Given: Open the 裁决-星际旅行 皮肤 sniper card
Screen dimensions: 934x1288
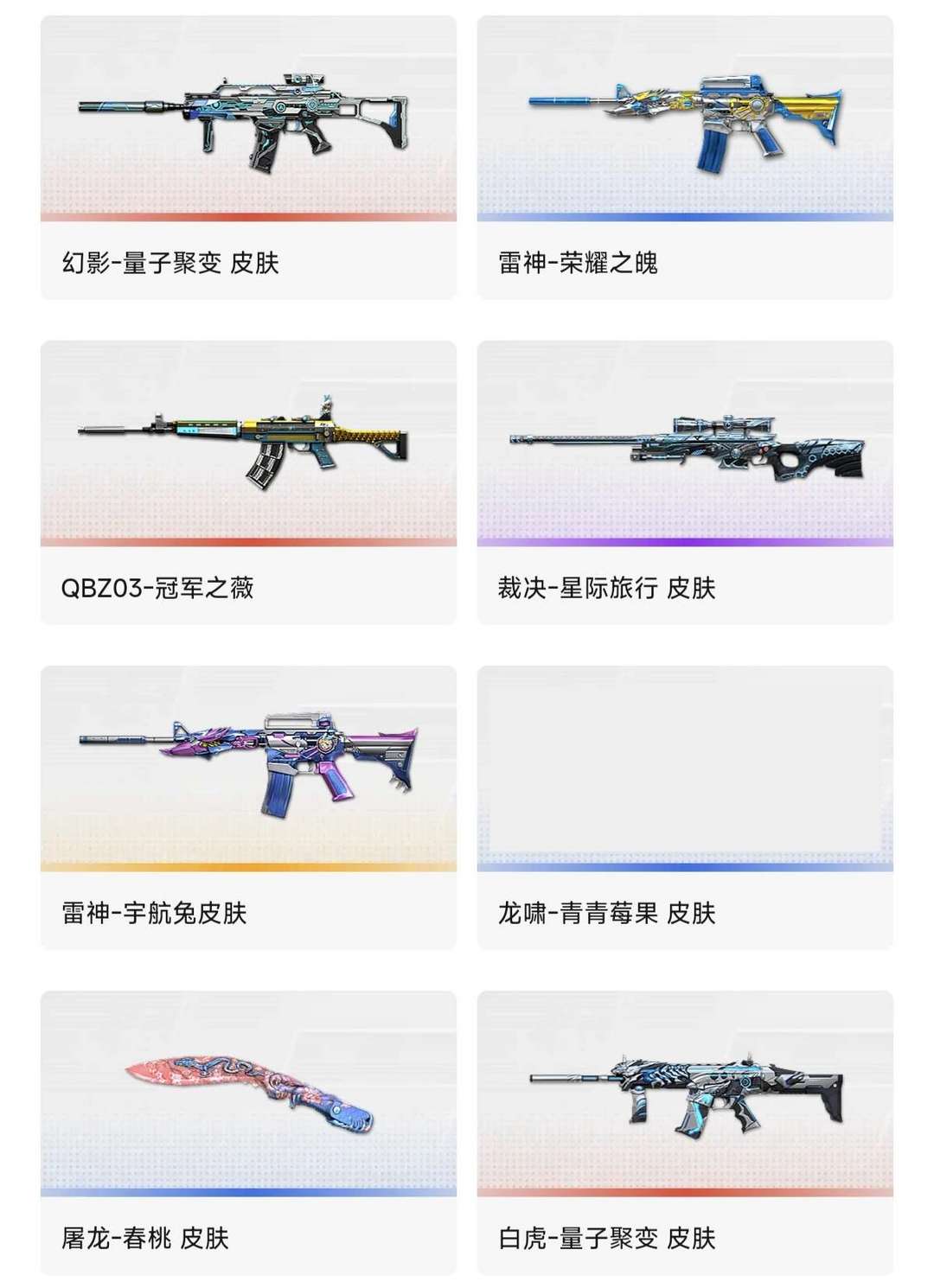Looking at the screenshot, I should (x=685, y=482).
